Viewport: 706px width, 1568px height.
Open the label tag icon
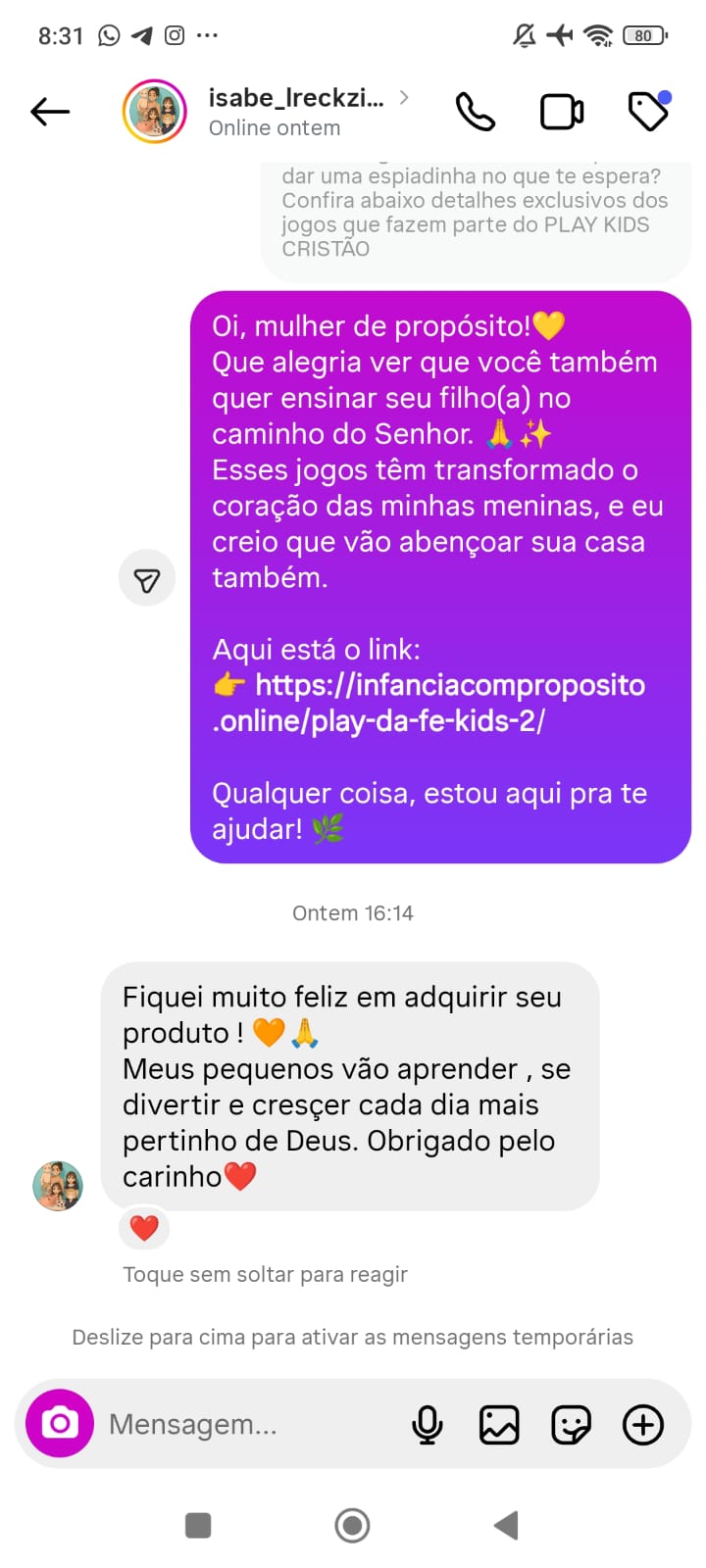coord(648,112)
